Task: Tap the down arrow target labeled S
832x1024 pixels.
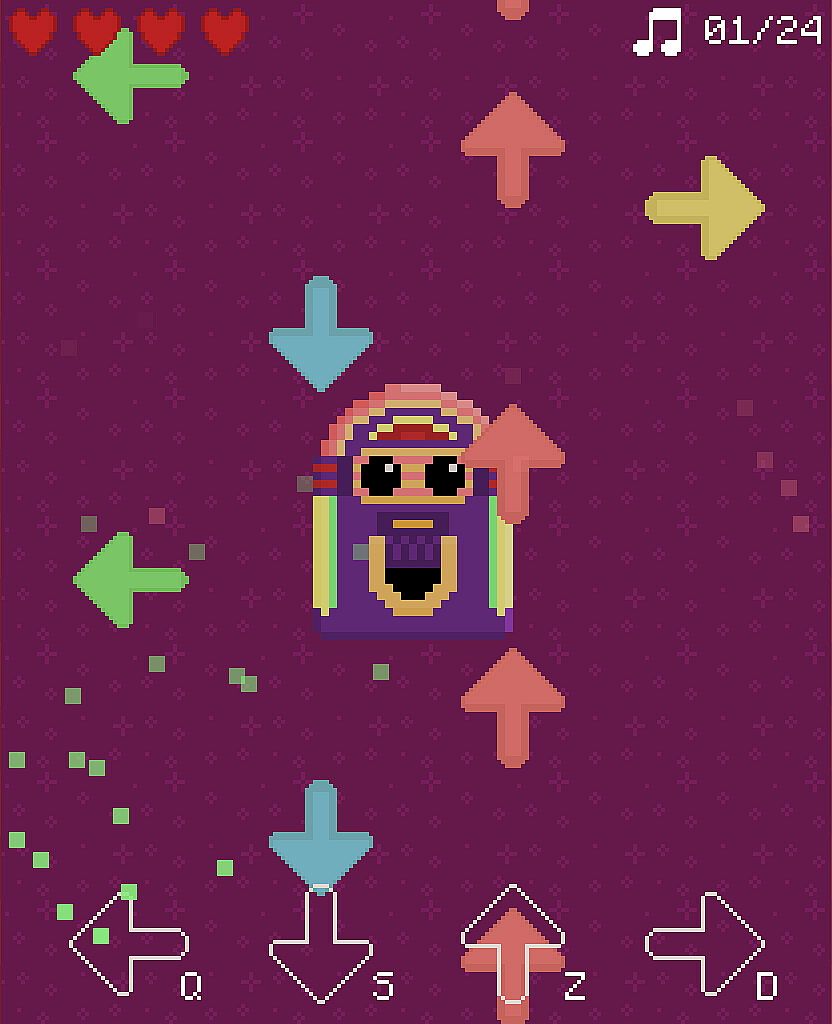Action: coord(320,945)
